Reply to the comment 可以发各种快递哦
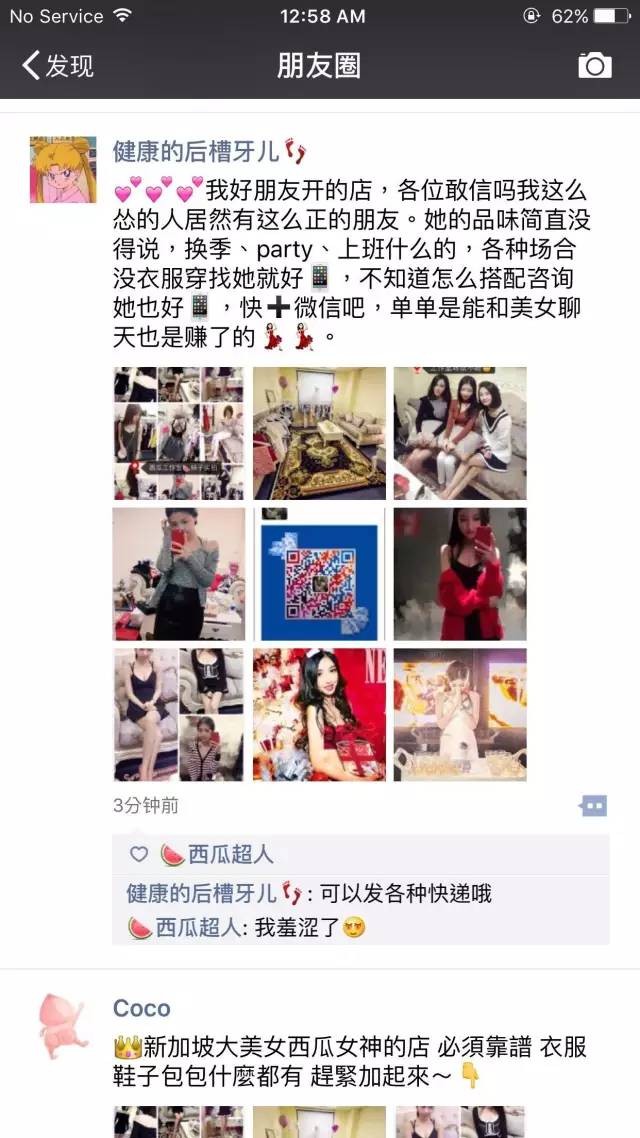Image resolution: width=640 pixels, height=1138 pixels. 400,893
